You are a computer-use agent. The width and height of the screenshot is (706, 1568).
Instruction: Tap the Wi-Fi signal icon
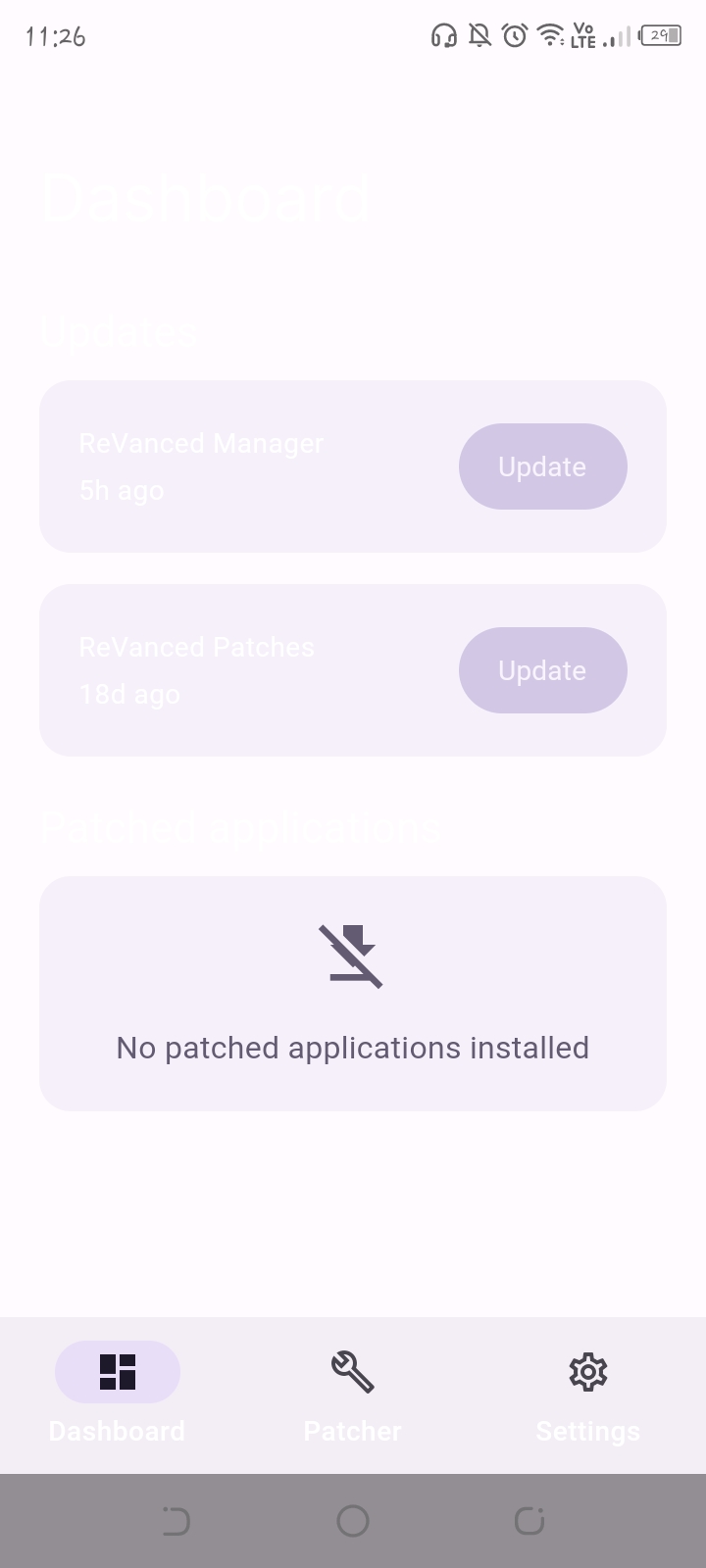tap(547, 36)
